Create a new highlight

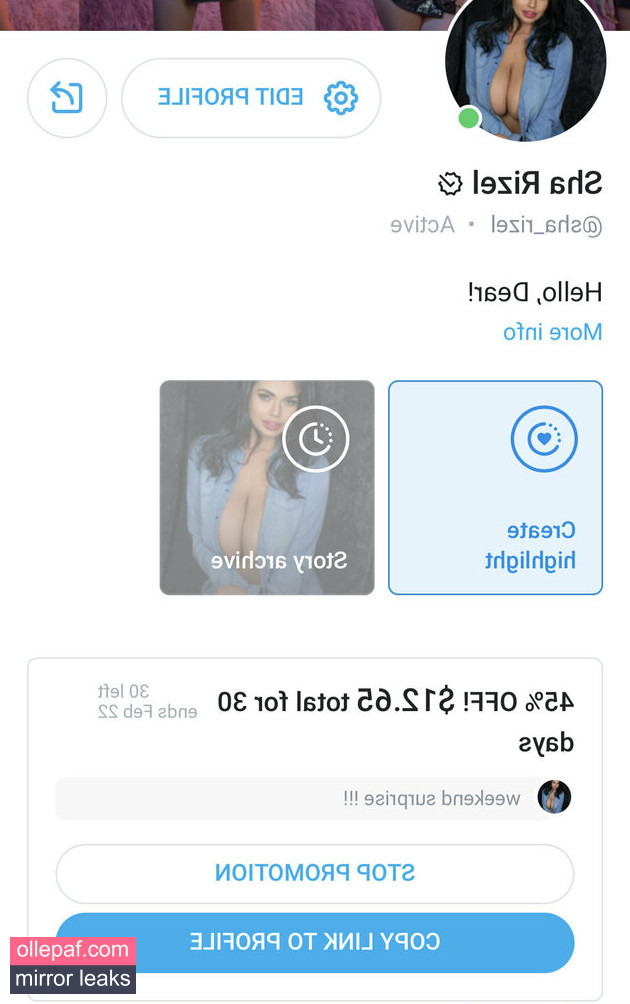495,487
